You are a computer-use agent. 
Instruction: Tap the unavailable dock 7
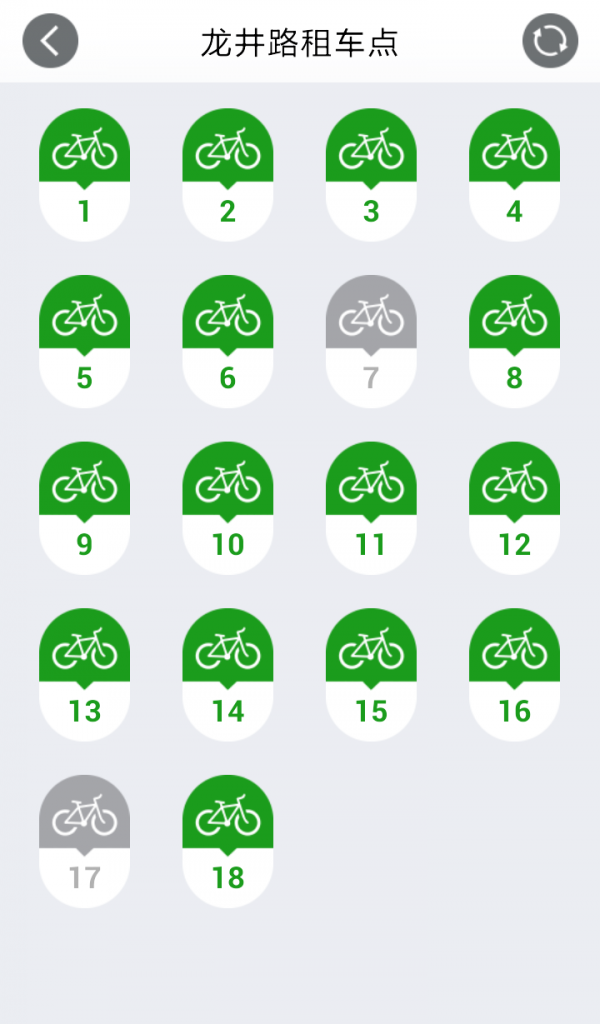point(371,342)
